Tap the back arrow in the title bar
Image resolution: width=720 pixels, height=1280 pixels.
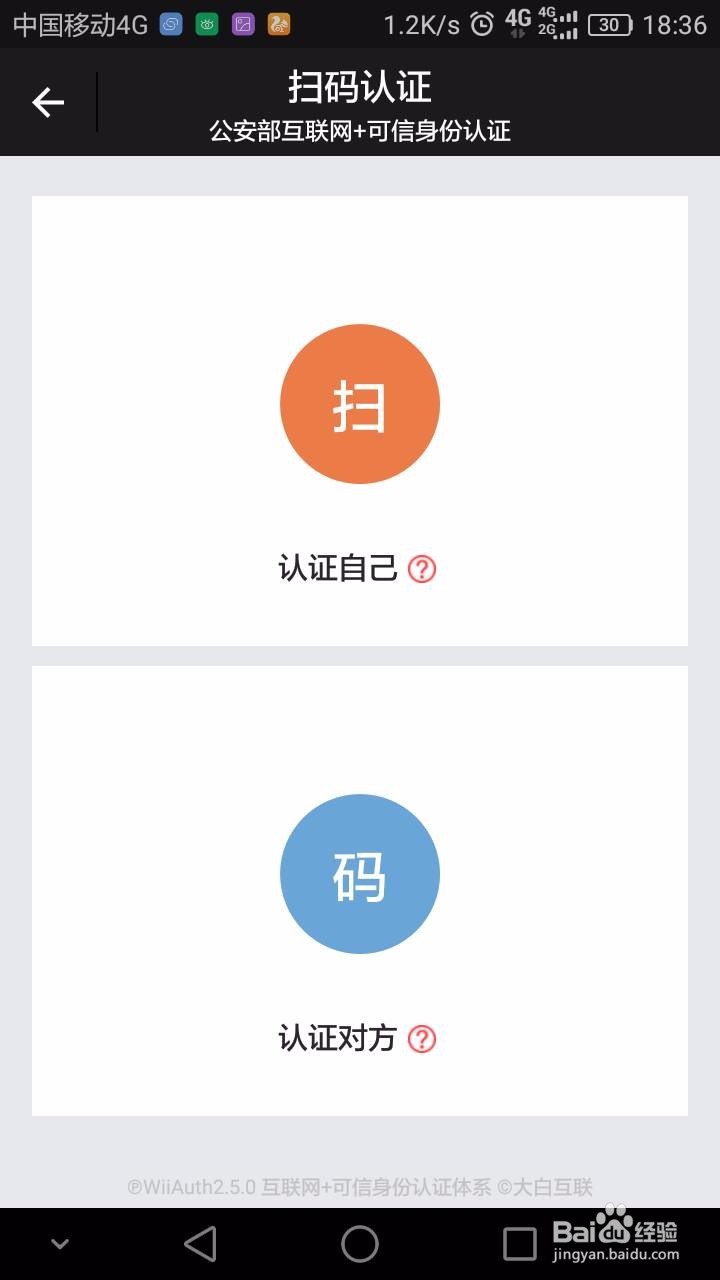coord(48,101)
